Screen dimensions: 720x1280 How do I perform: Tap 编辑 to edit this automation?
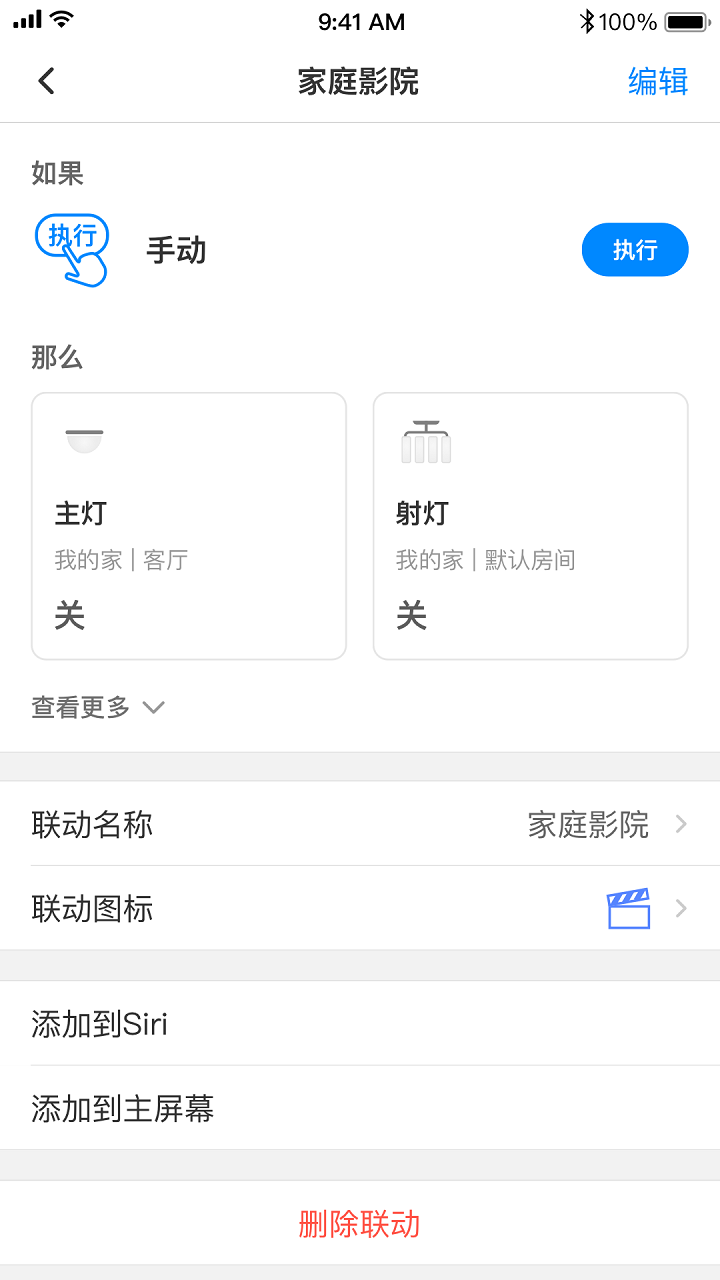tap(658, 81)
